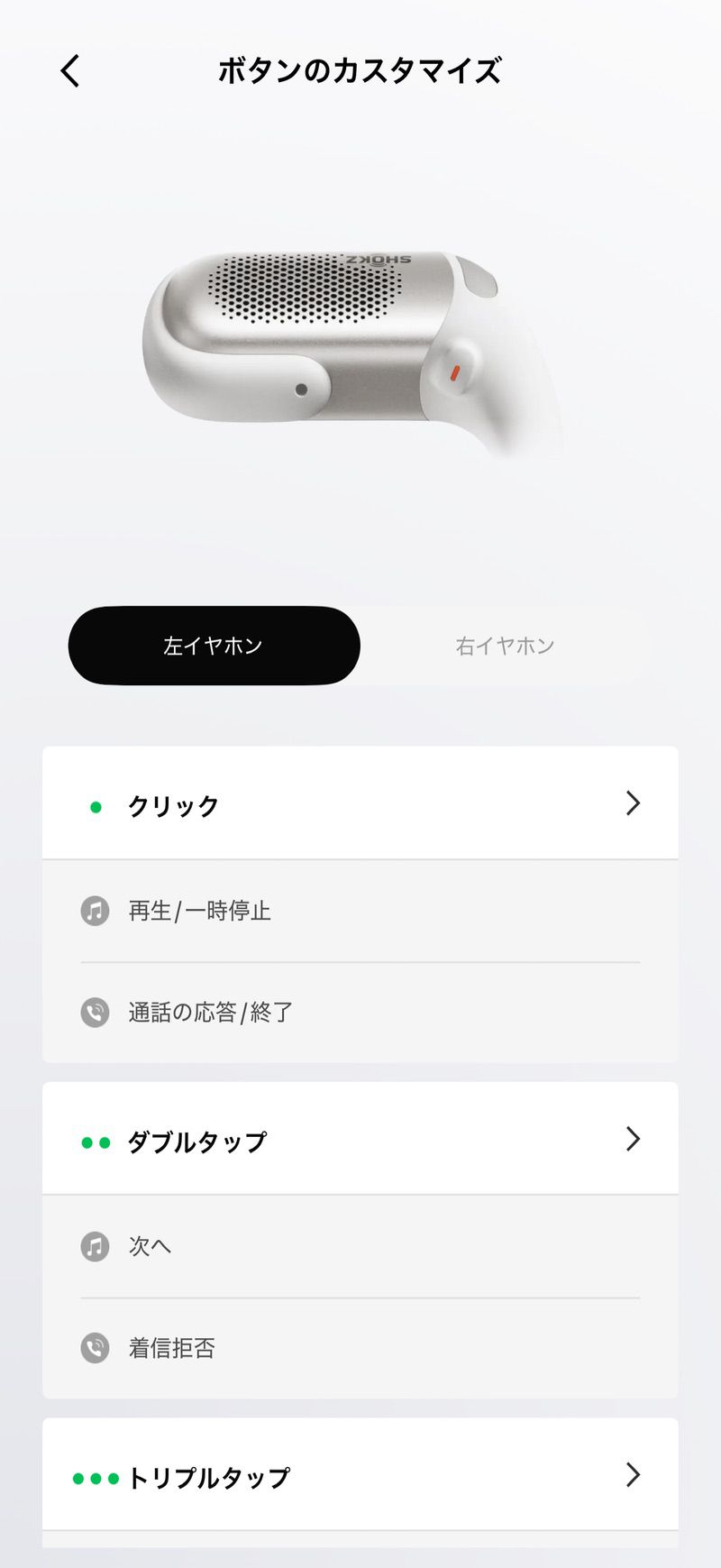
Task: Select the 左イヤホン segment
Action: pos(214,646)
